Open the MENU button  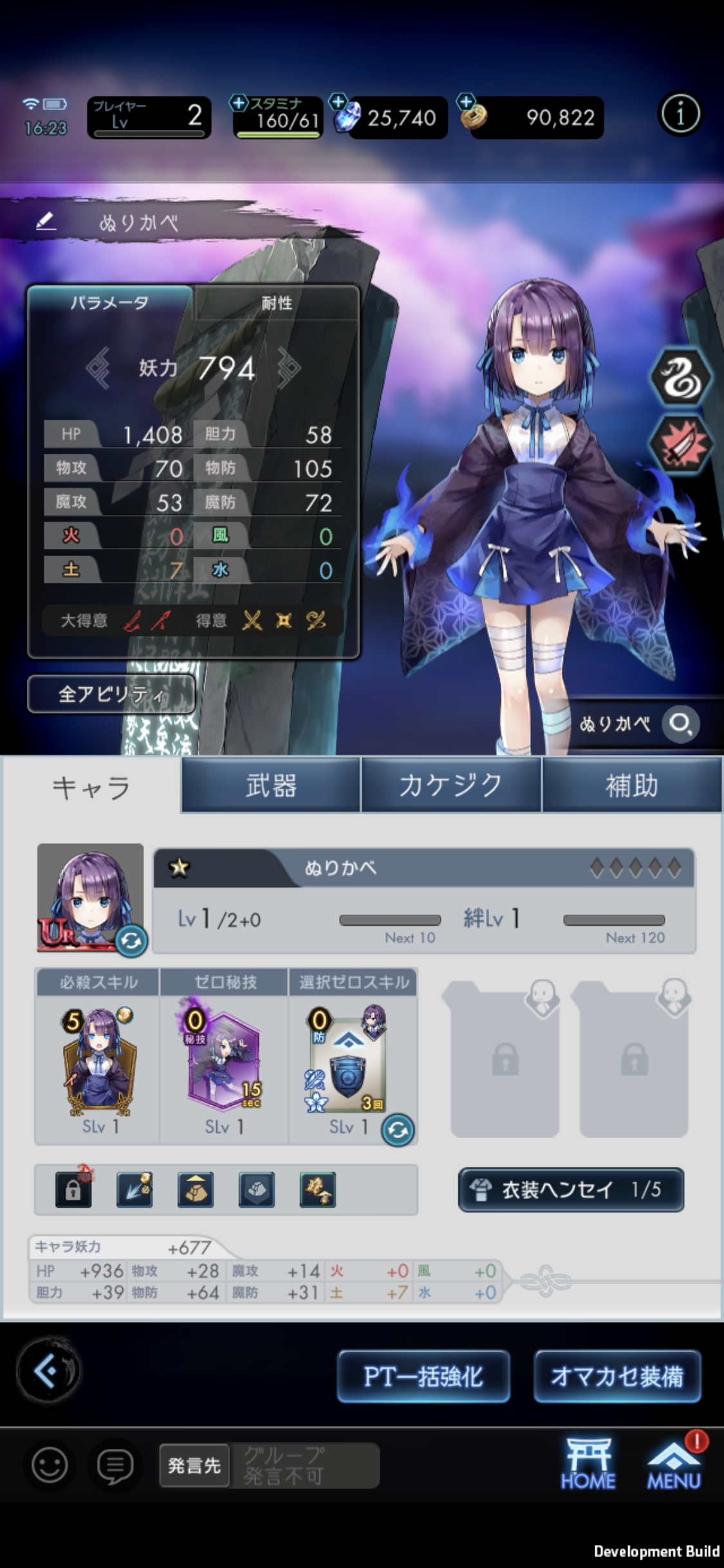point(673,1464)
